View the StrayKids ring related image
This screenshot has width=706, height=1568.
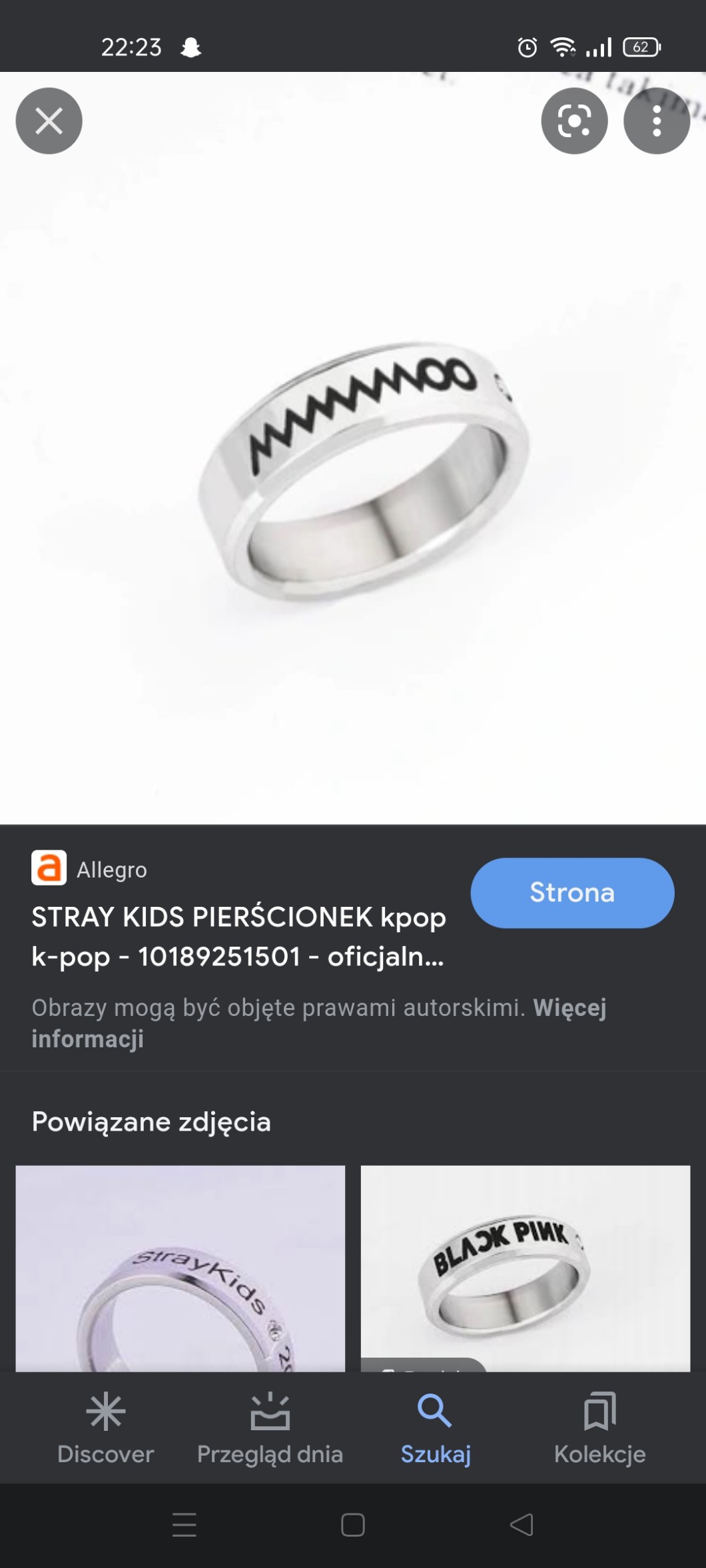pyautogui.click(x=180, y=1267)
